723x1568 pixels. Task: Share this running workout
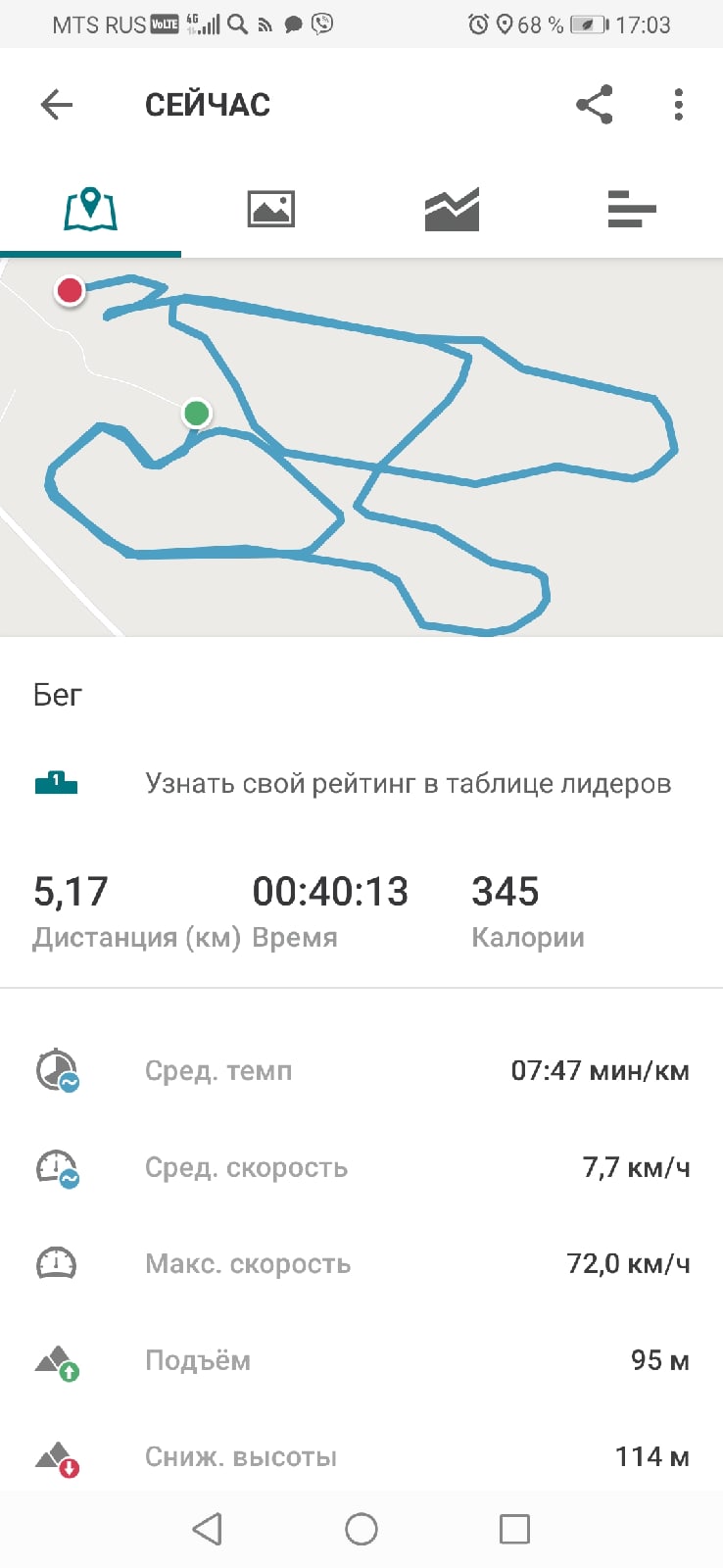click(x=594, y=104)
